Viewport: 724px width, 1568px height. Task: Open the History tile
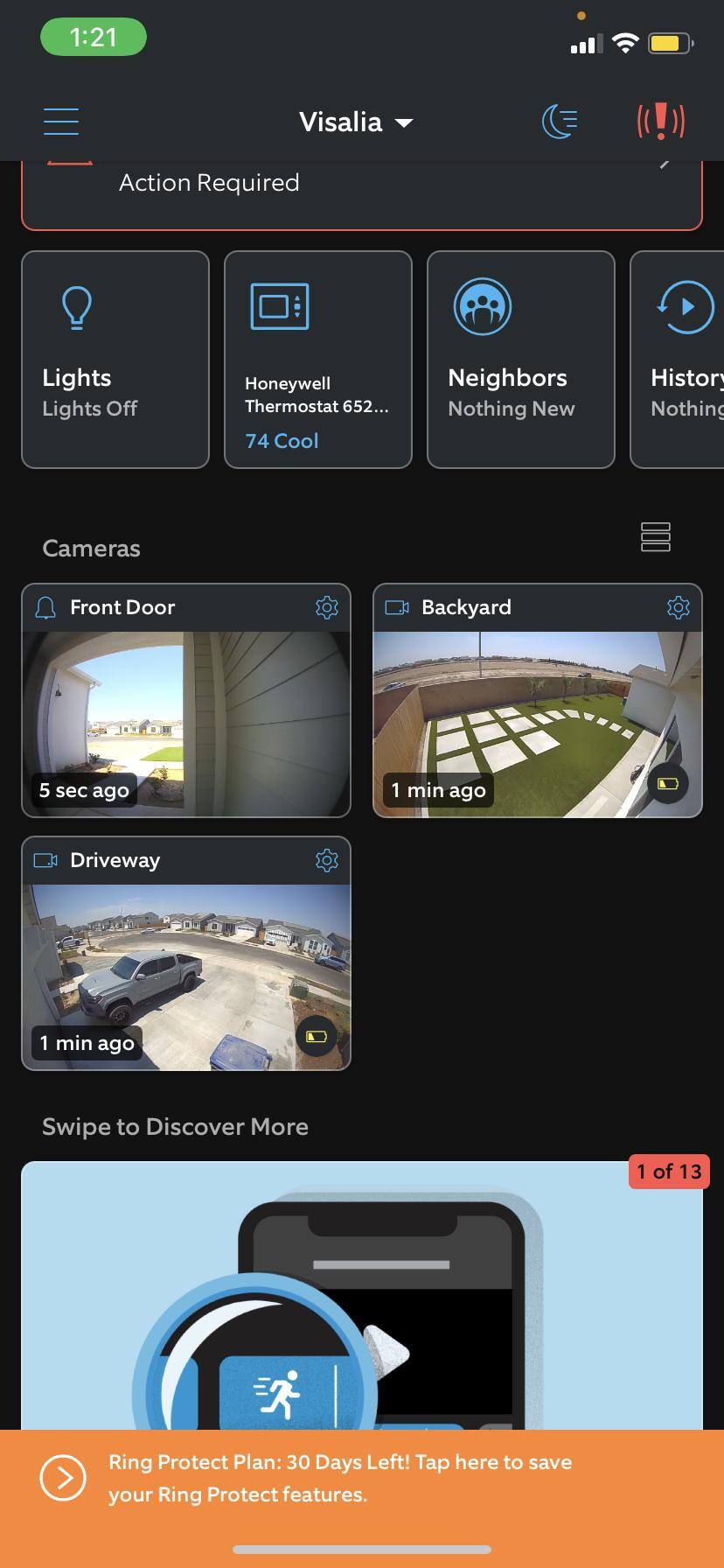[679, 360]
